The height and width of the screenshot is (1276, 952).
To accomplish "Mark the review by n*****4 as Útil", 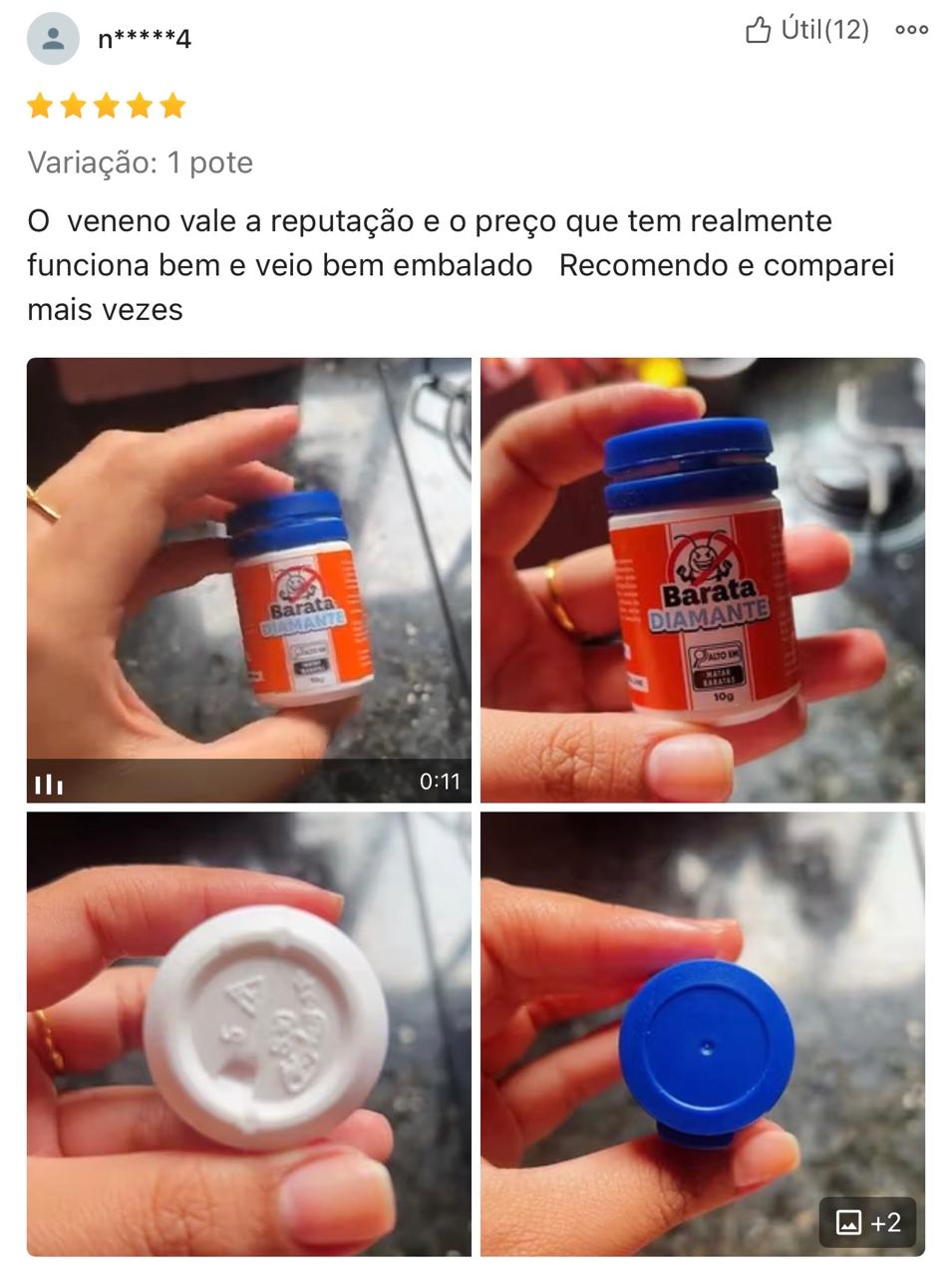I will point(805,30).
